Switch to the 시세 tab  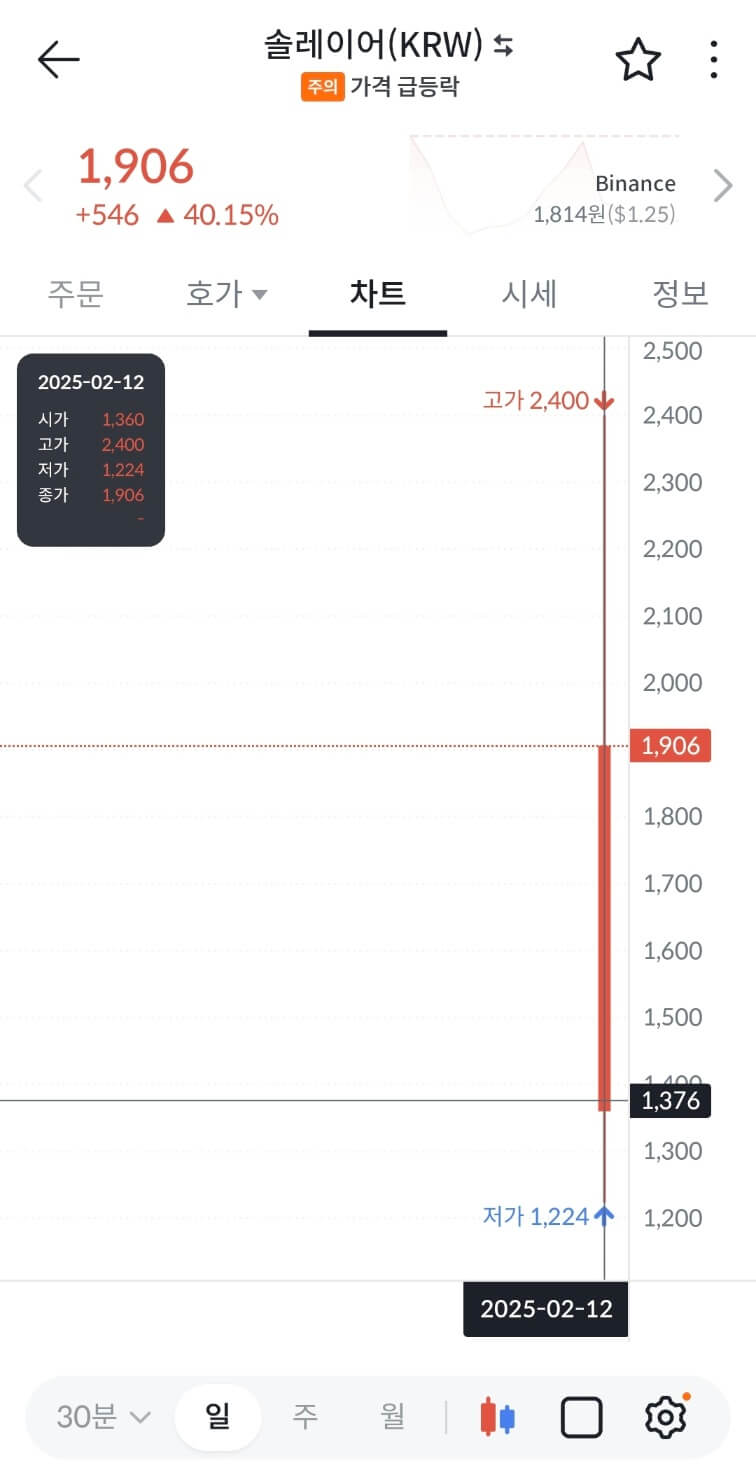529,294
